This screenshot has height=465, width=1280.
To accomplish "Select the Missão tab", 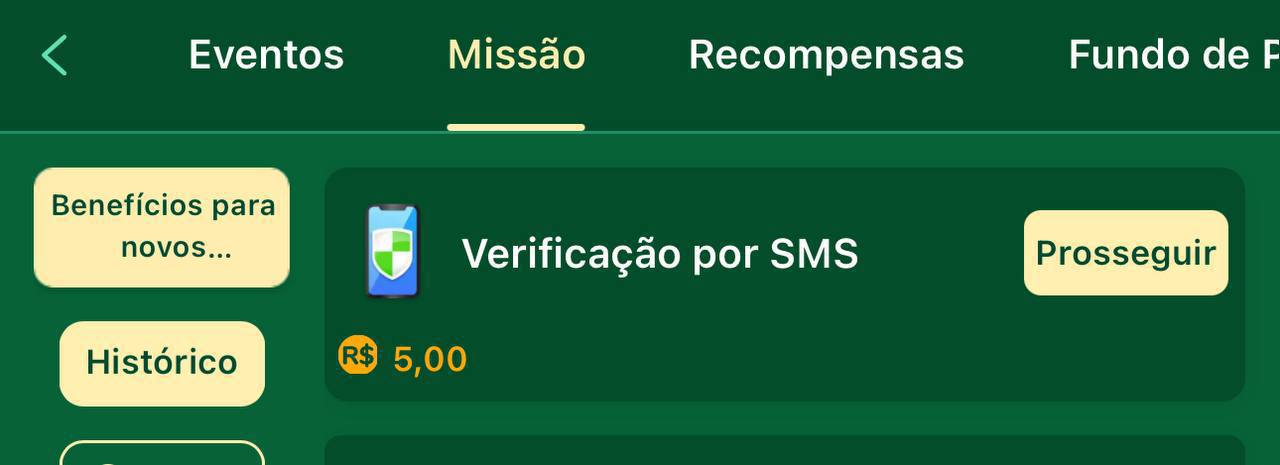I will [x=516, y=55].
